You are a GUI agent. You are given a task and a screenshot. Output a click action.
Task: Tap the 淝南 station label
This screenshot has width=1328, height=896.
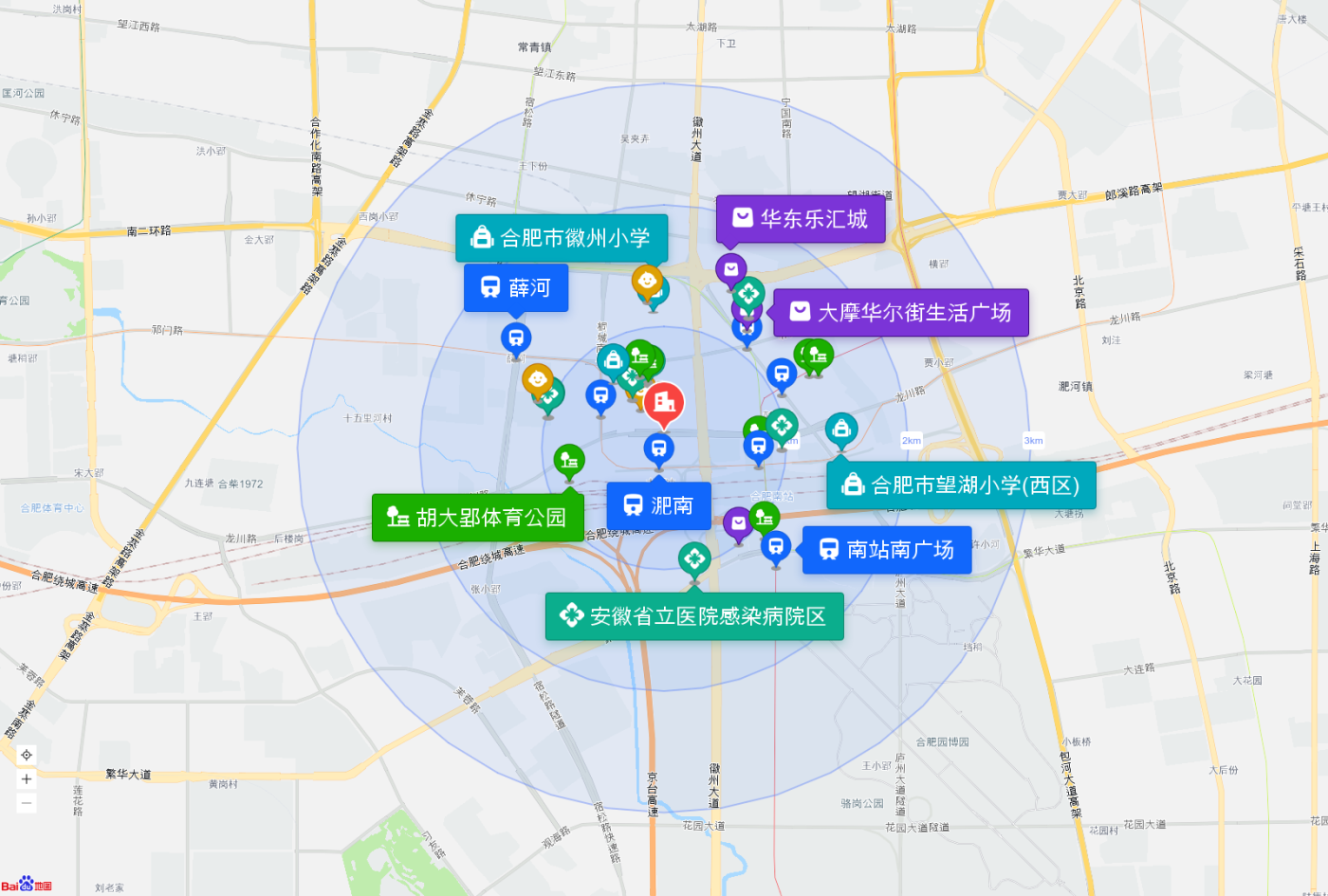(658, 506)
